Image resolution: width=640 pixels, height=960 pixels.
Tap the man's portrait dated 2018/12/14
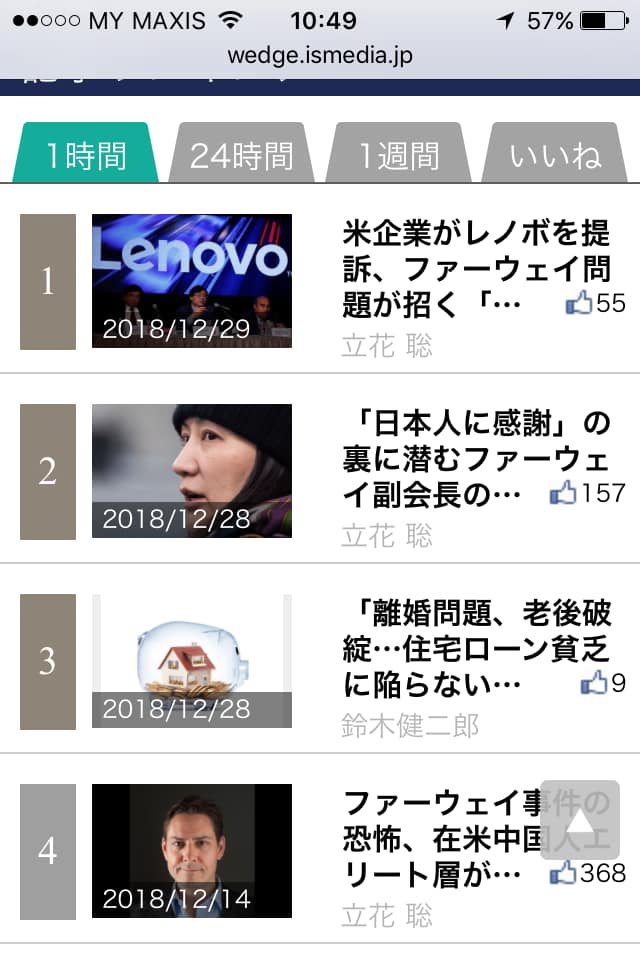click(x=192, y=851)
